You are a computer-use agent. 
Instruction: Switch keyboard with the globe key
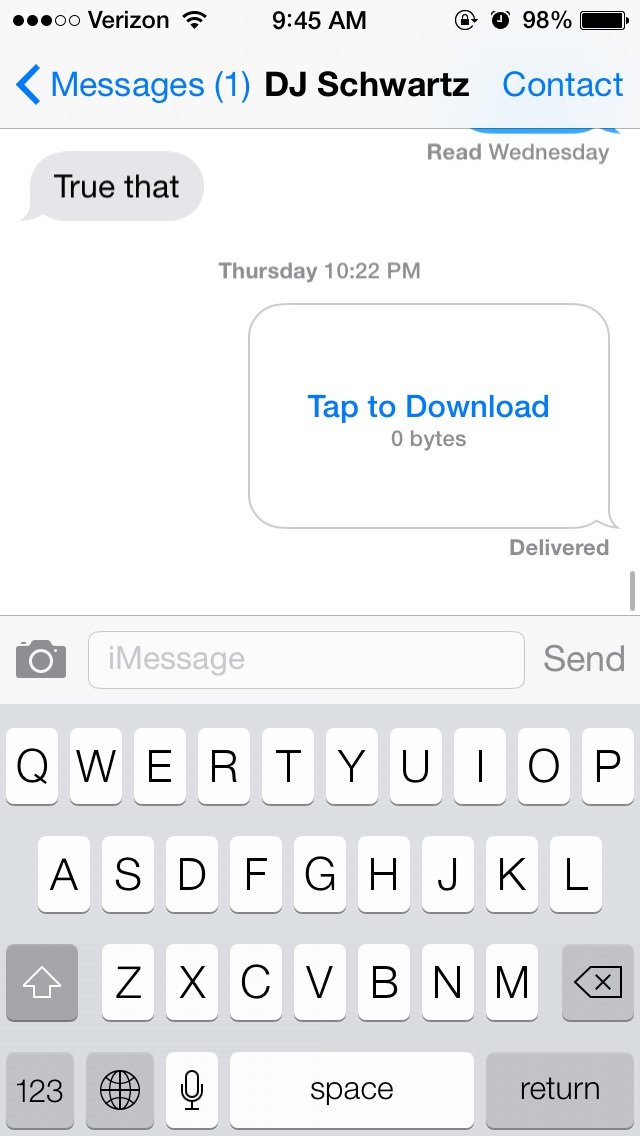[120, 1090]
